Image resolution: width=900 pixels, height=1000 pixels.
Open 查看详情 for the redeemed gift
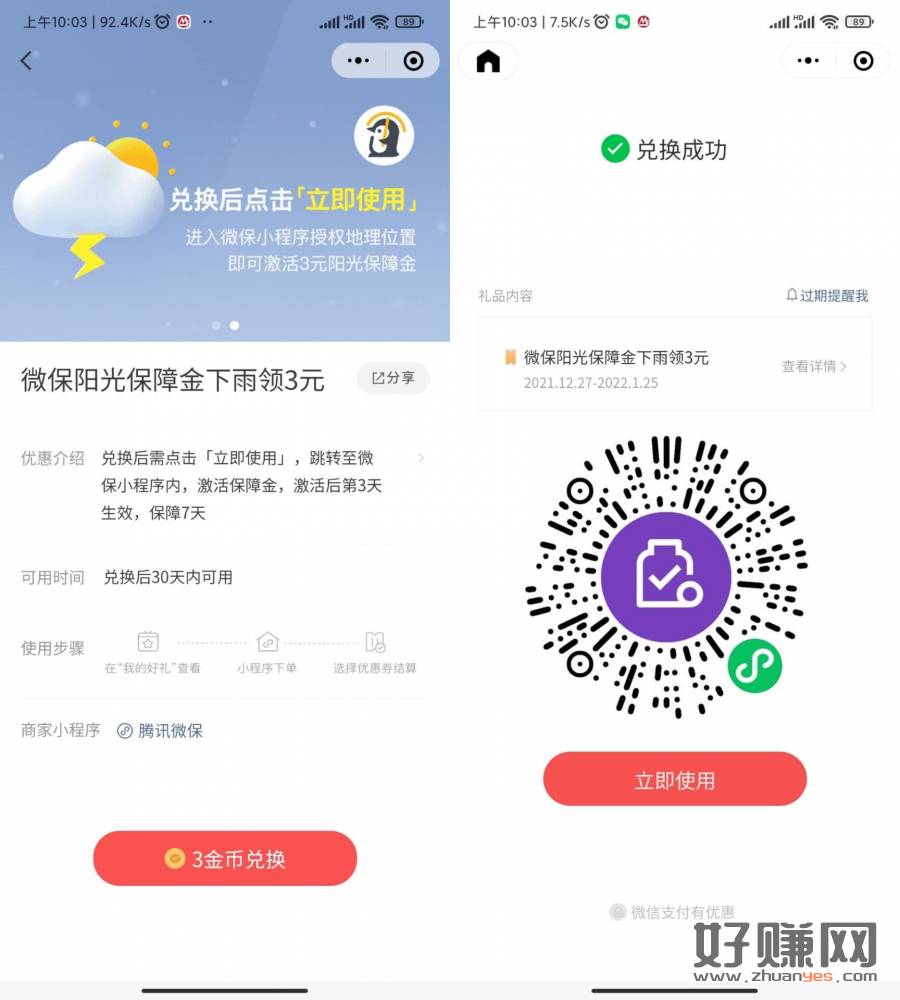tap(813, 367)
